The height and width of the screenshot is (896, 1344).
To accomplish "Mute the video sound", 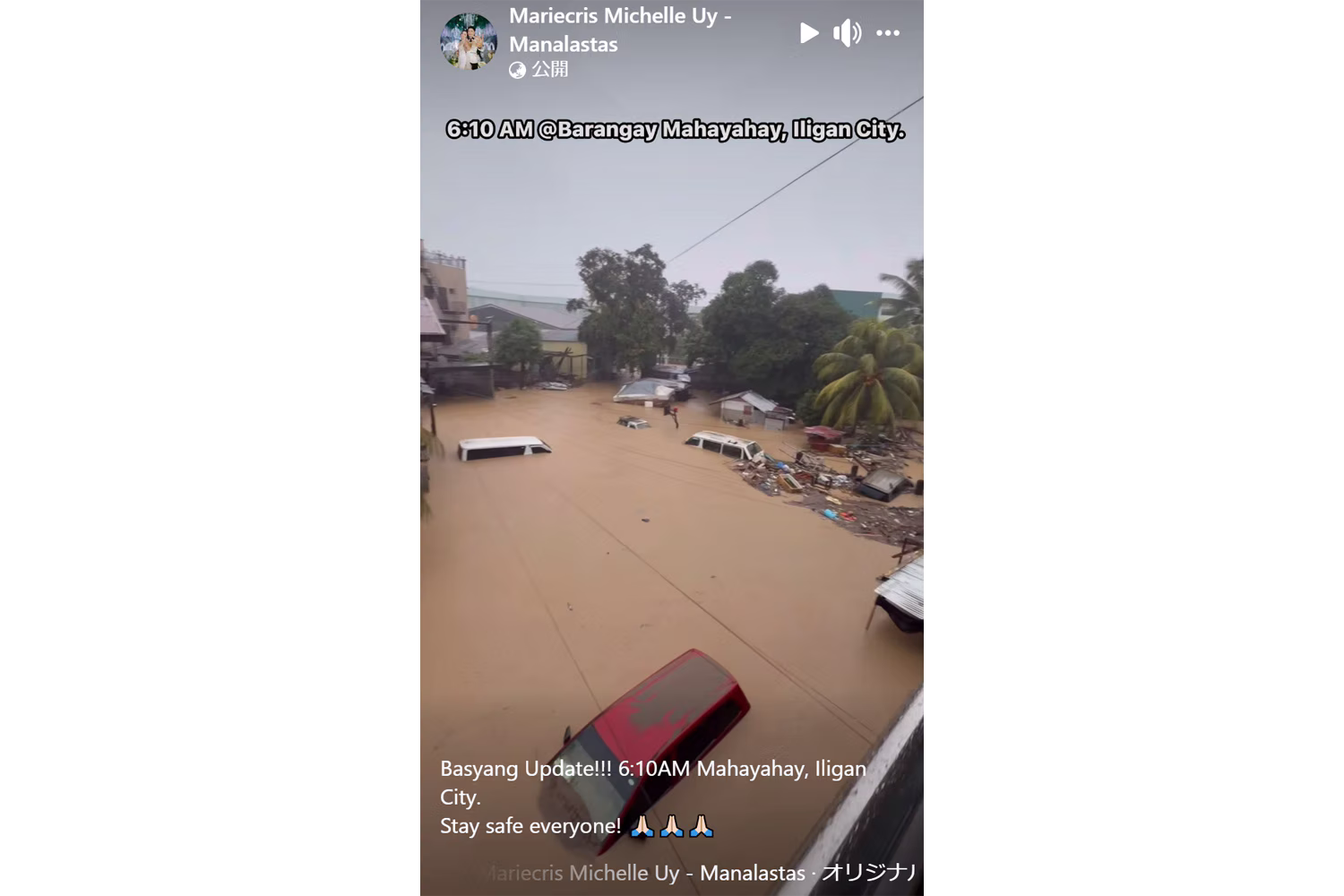I will [x=847, y=33].
